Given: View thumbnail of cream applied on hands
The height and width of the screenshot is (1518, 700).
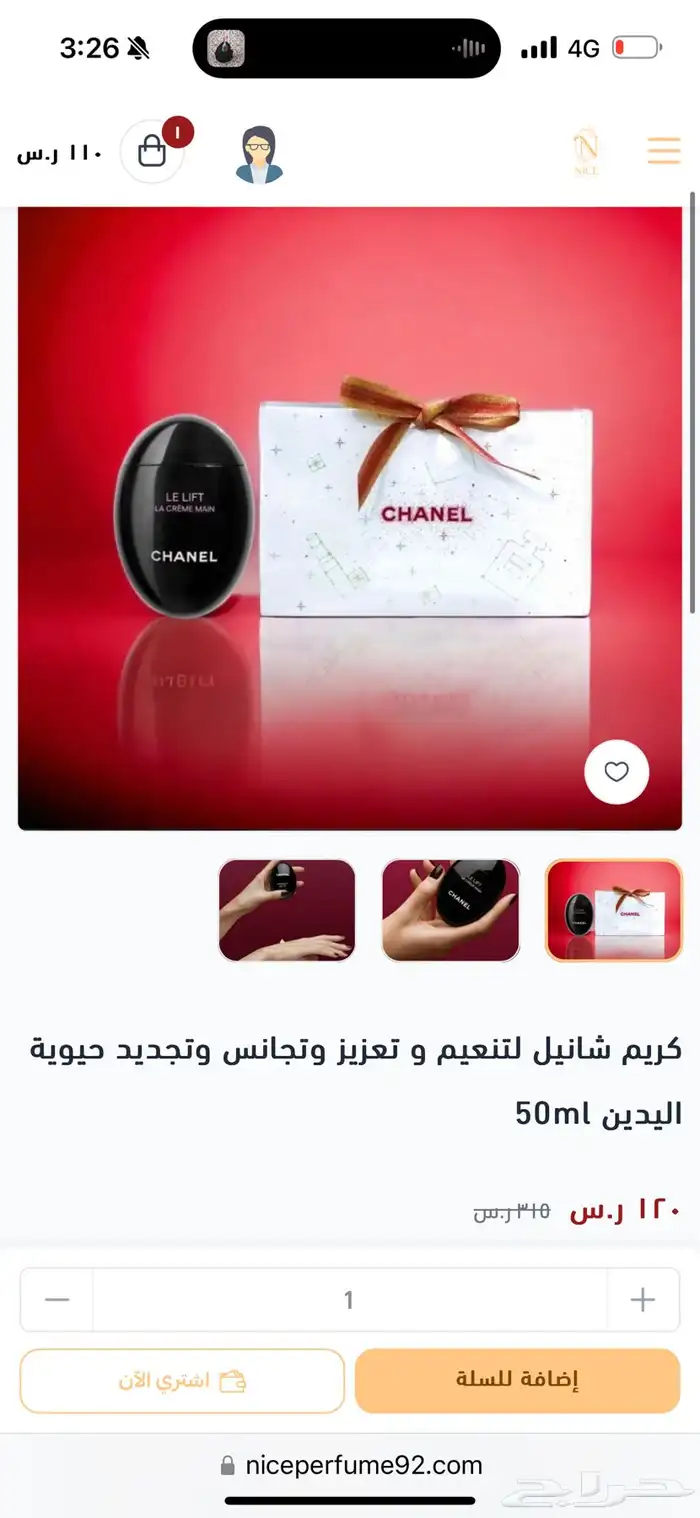Looking at the screenshot, I should point(287,910).
